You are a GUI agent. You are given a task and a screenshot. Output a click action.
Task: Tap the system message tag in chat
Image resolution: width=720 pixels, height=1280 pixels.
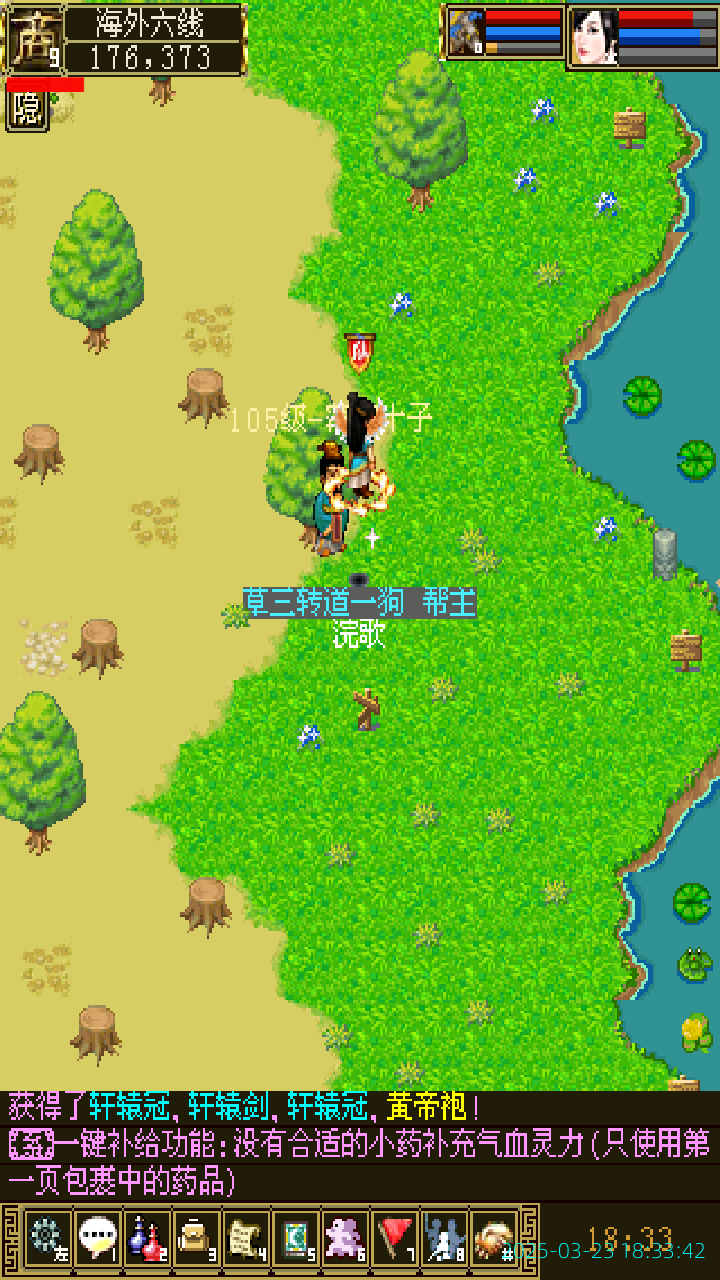pyautogui.click(x=30, y=1142)
